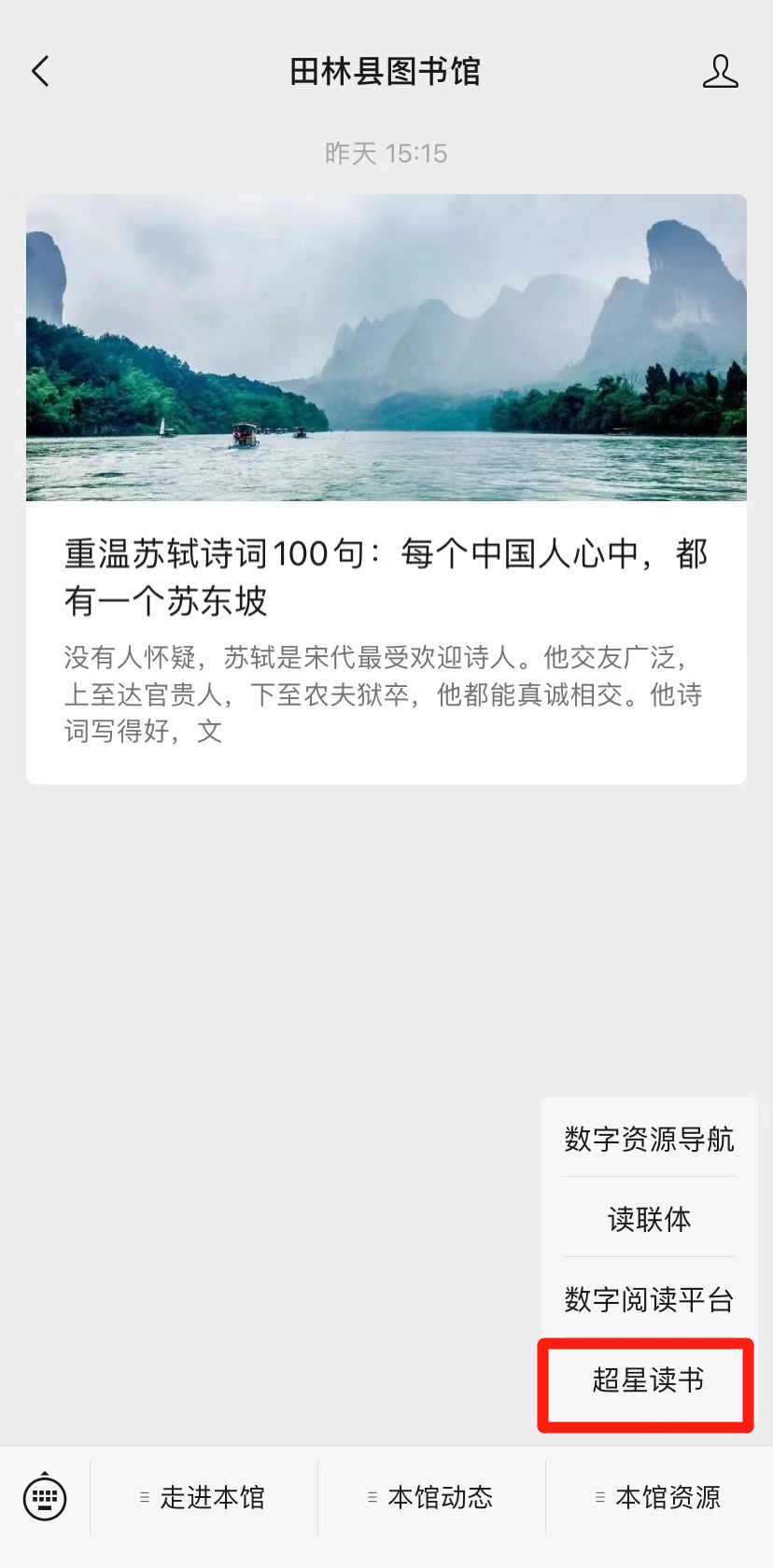Image resolution: width=773 pixels, height=1568 pixels.
Task: Expand the 走进本馆 bottom menu
Action: pyautogui.click(x=204, y=1498)
